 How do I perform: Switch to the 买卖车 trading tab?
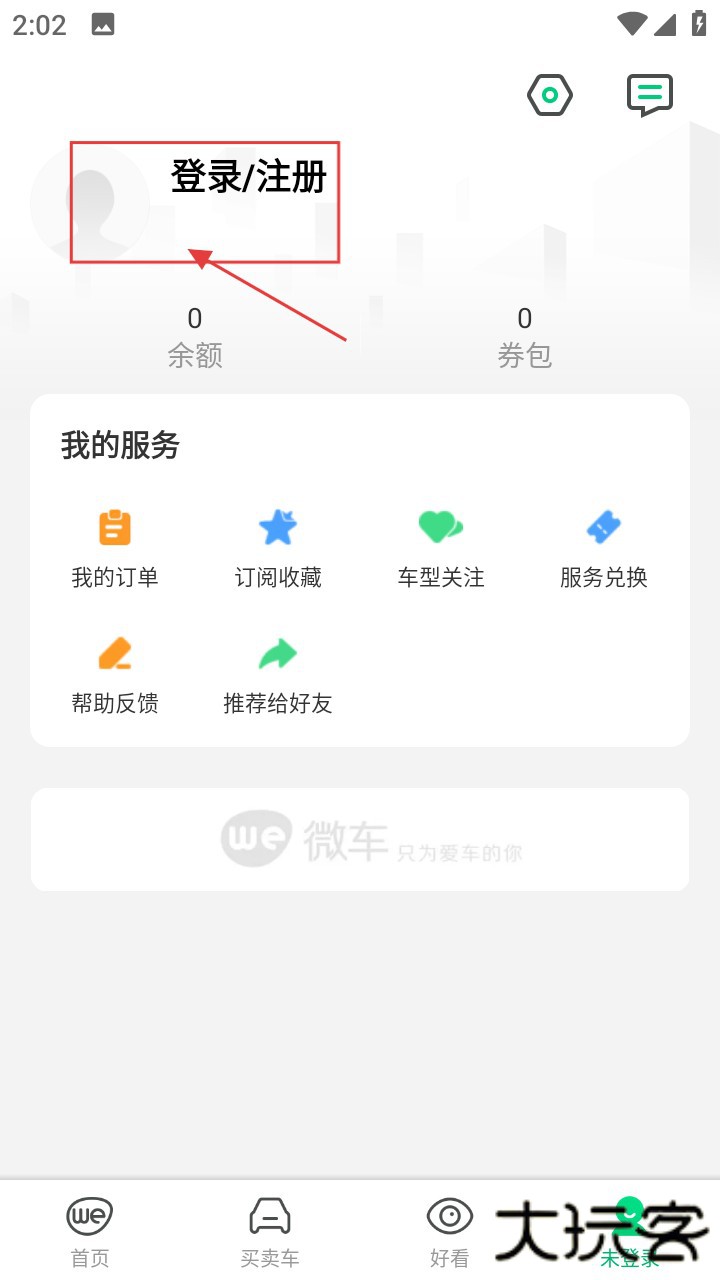pos(269,1228)
